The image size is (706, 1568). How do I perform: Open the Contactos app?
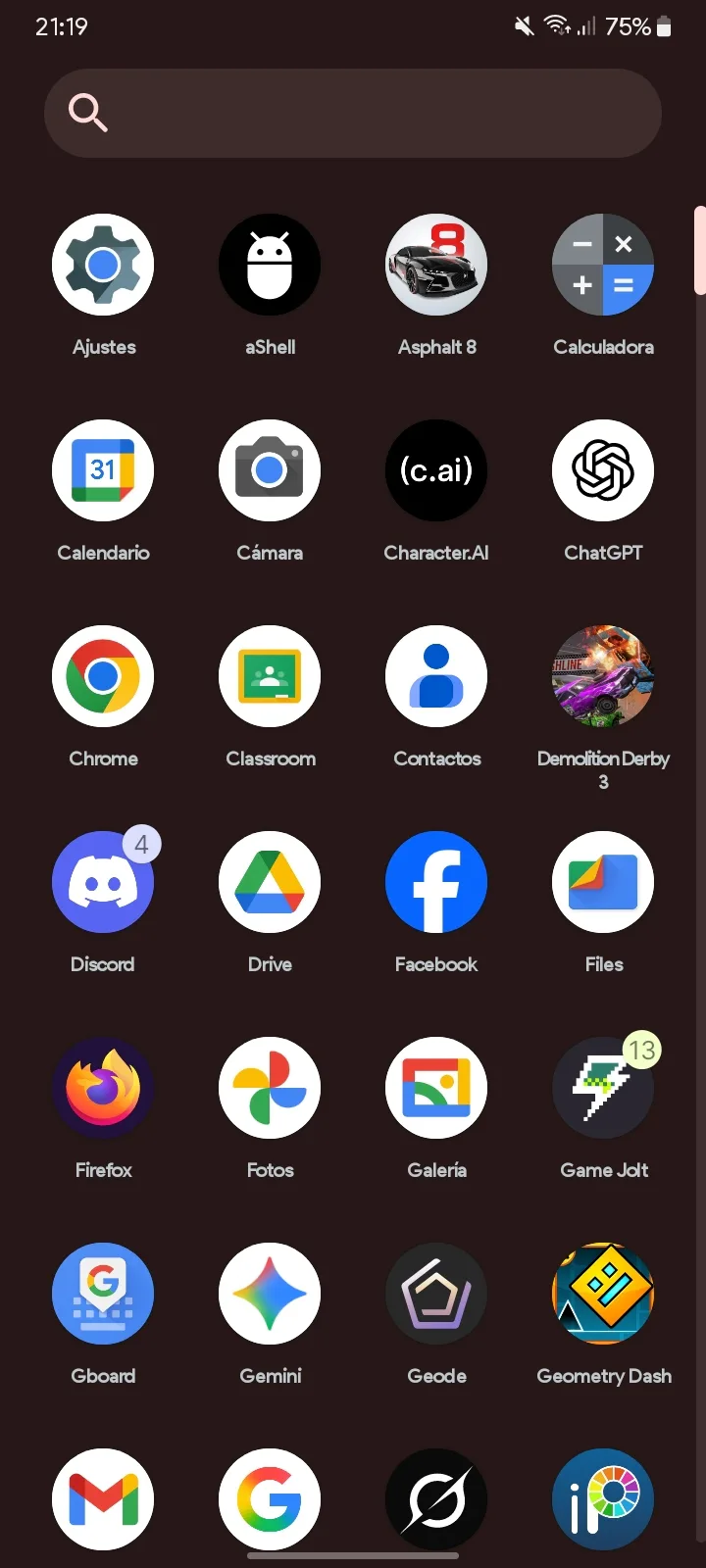[x=436, y=676]
